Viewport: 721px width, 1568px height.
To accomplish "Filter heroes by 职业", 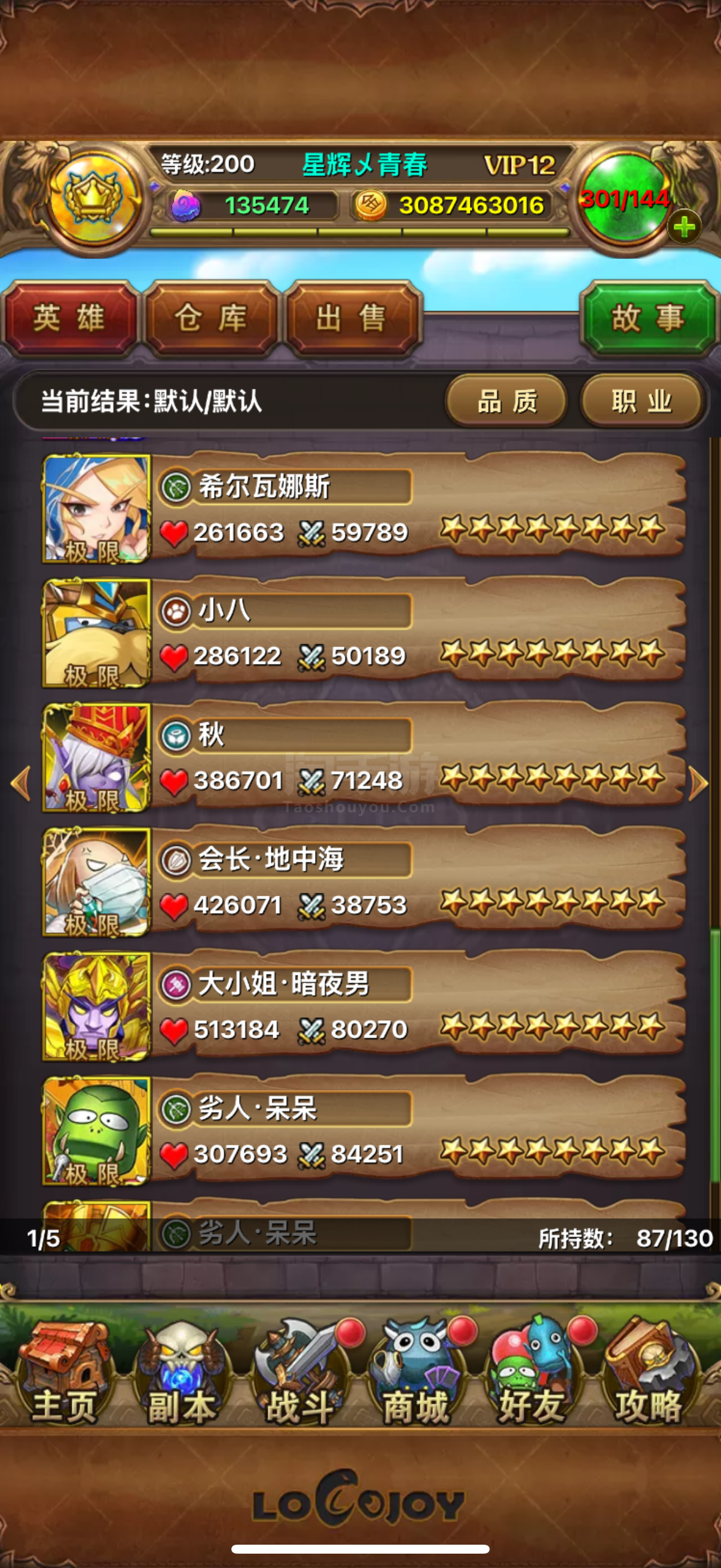I will coord(642,402).
